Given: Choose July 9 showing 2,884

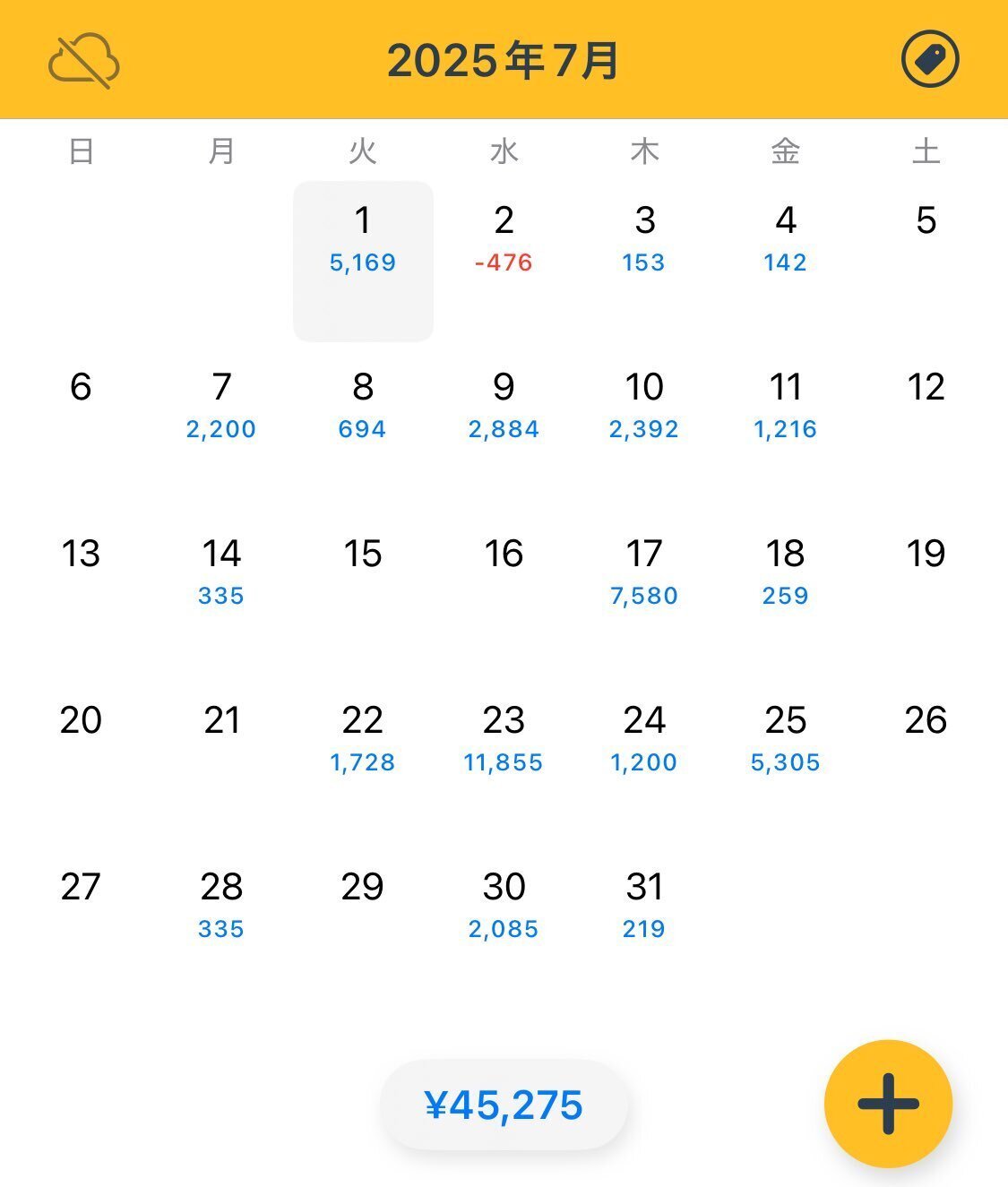Looking at the screenshot, I should coord(504,407).
